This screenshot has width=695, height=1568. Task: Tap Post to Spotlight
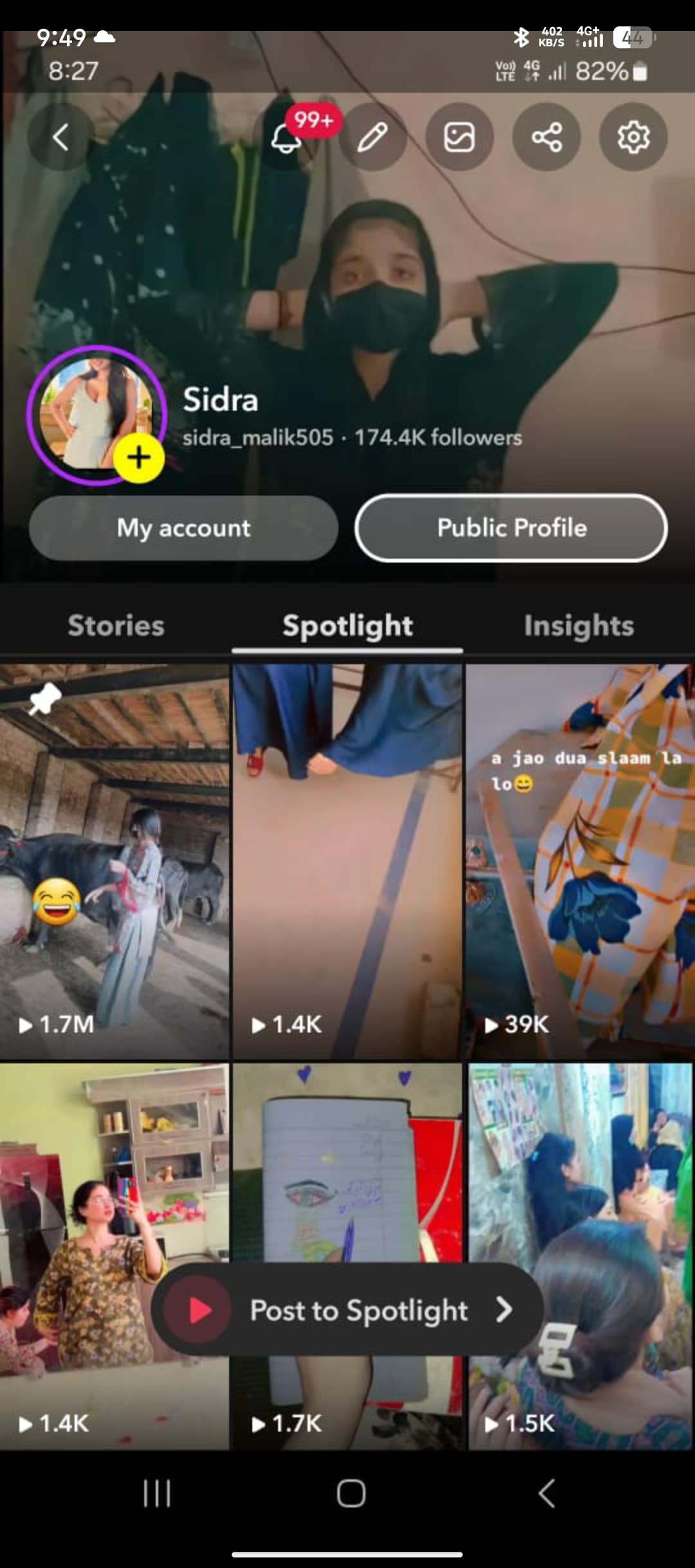click(x=347, y=1309)
